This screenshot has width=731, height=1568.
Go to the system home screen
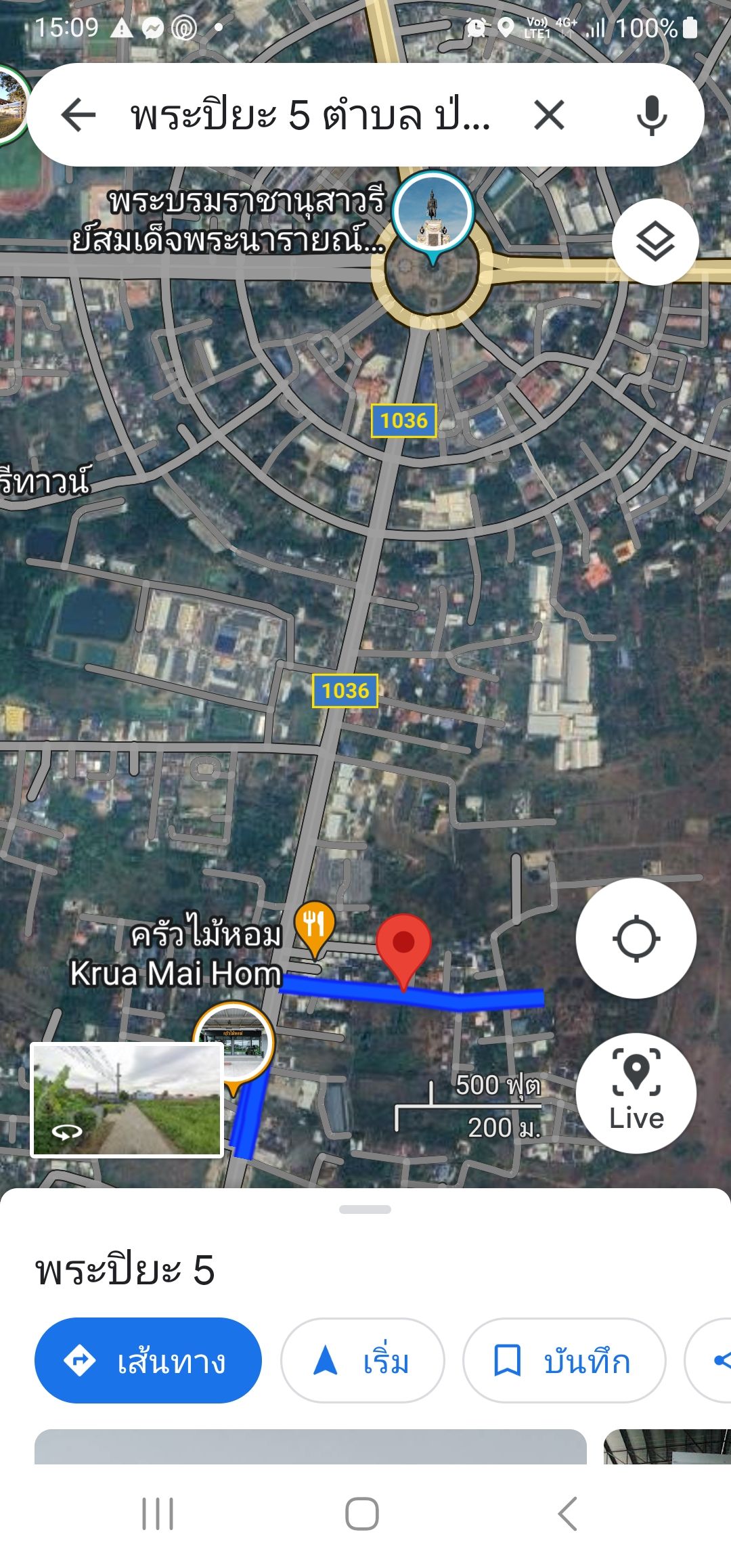pos(362,1514)
